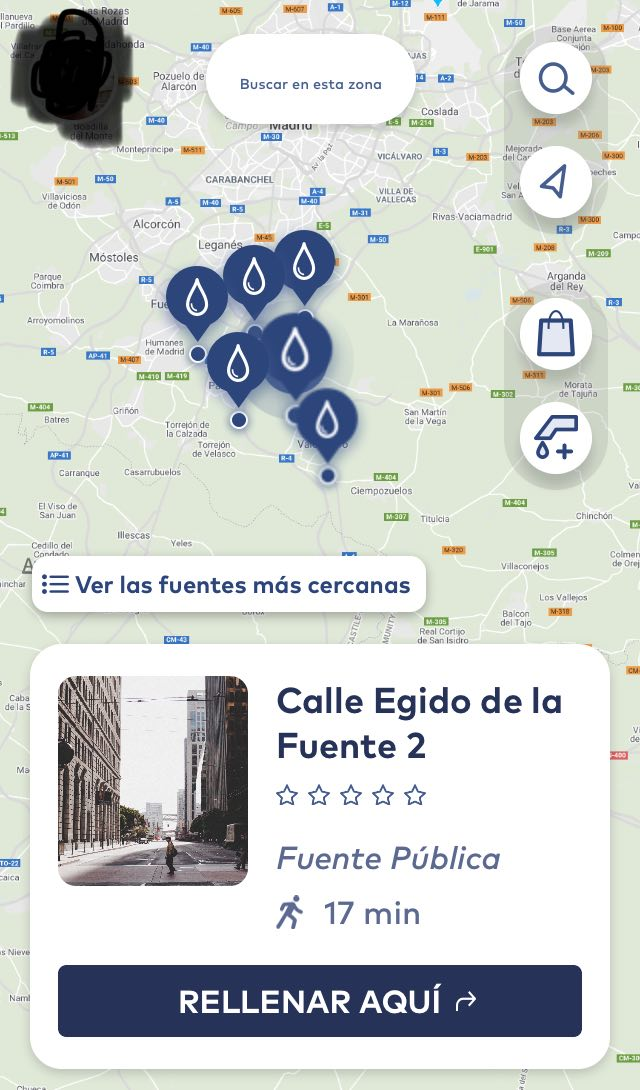The height and width of the screenshot is (1090, 640).
Task: Select the water drop marker near Humanes de Madrid
Action: (x=197, y=298)
